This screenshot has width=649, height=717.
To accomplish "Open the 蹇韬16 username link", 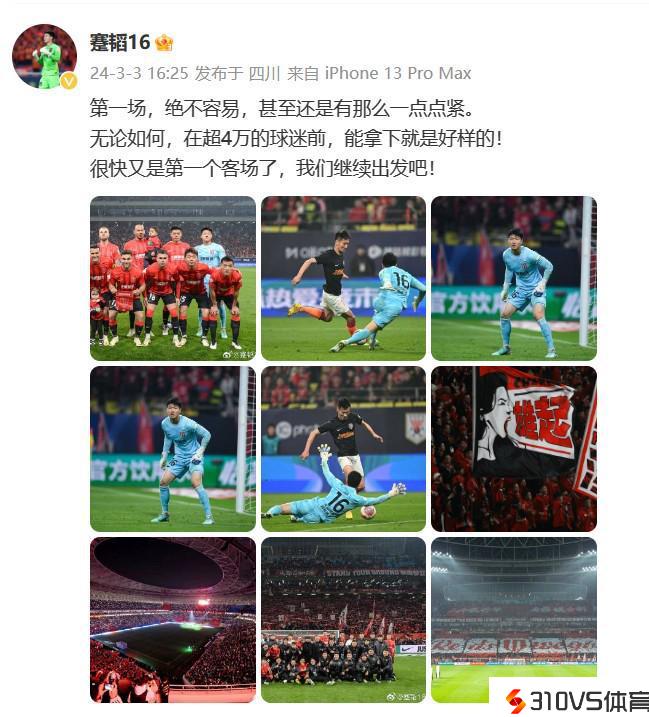I will coord(119,42).
